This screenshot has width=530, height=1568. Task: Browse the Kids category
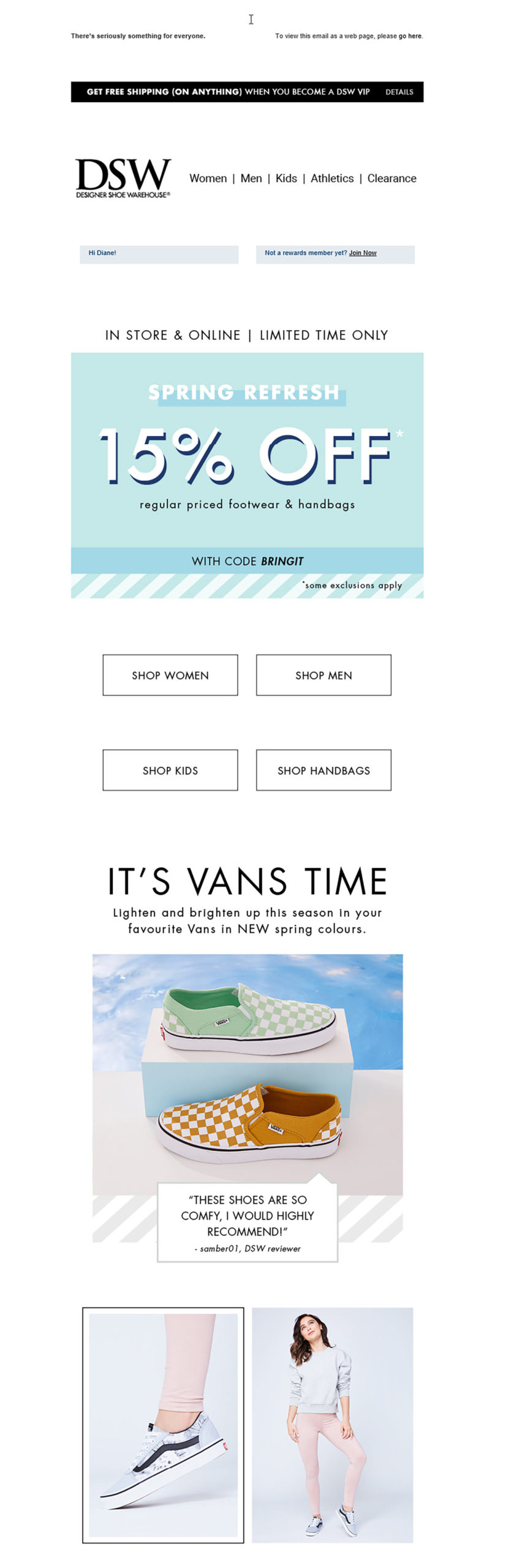286,178
